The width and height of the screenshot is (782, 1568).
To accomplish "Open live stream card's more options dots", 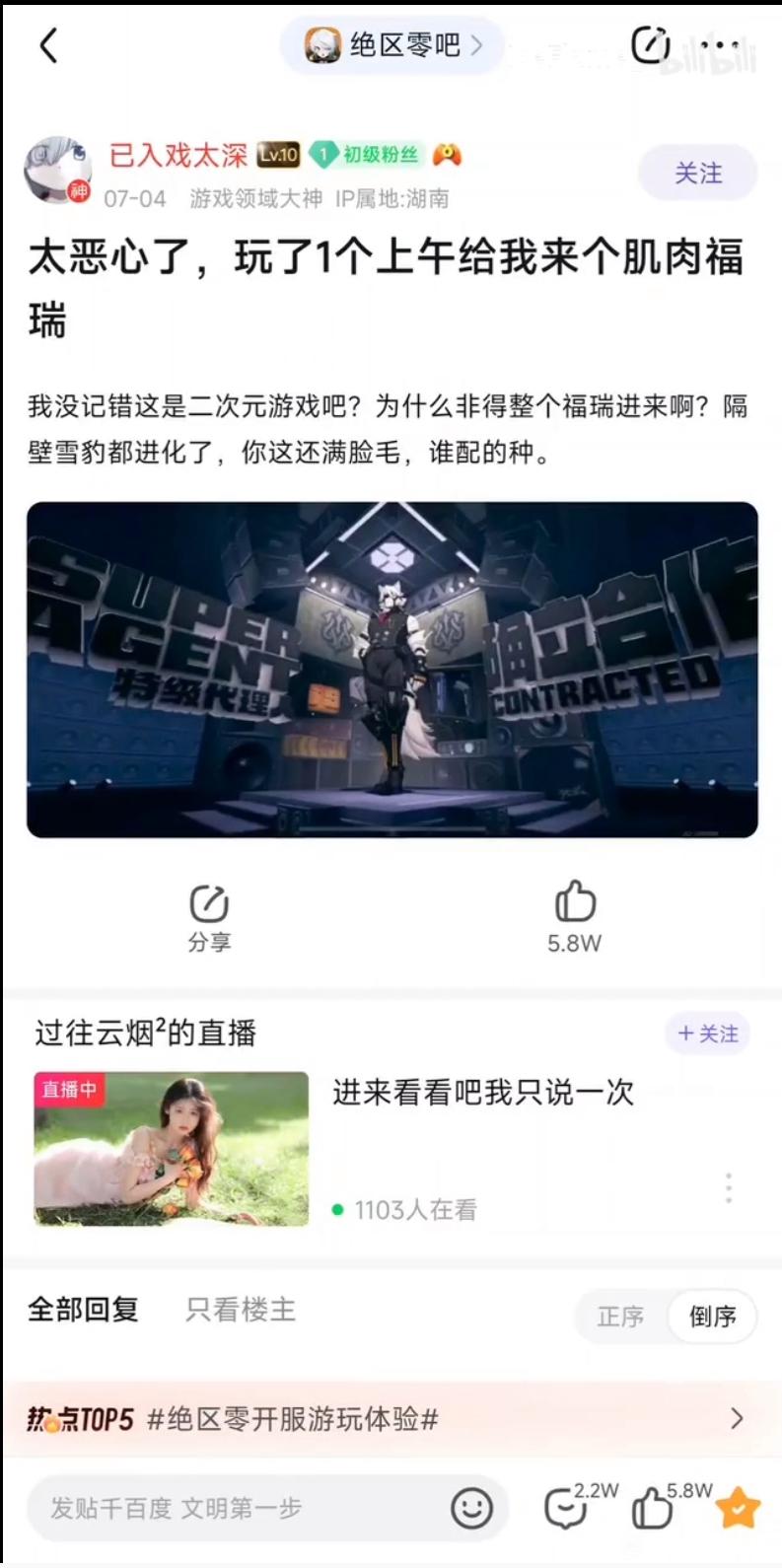I will coord(728,1188).
